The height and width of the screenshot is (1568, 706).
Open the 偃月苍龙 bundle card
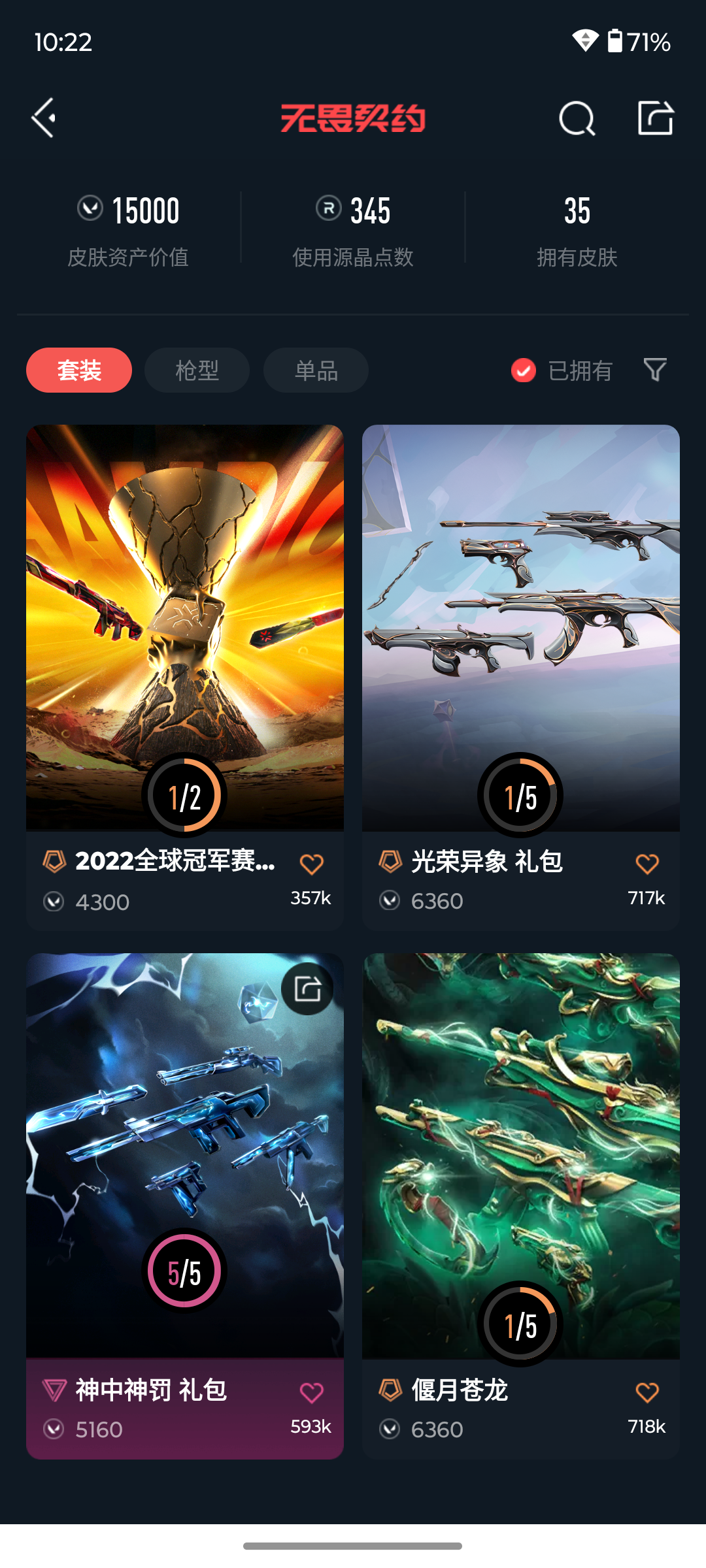(x=521, y=1206)
